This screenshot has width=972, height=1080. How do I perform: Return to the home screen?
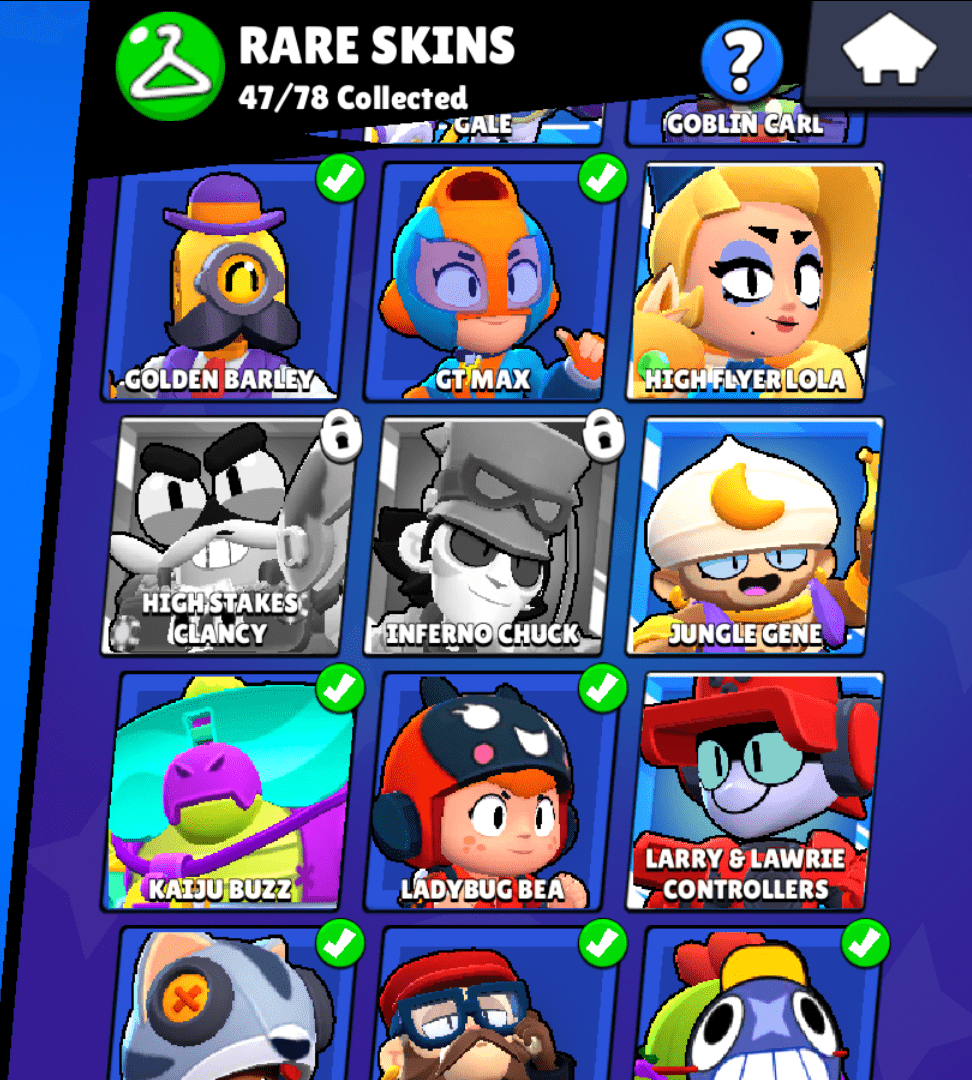pyautogui.click(x=889, y=50)
